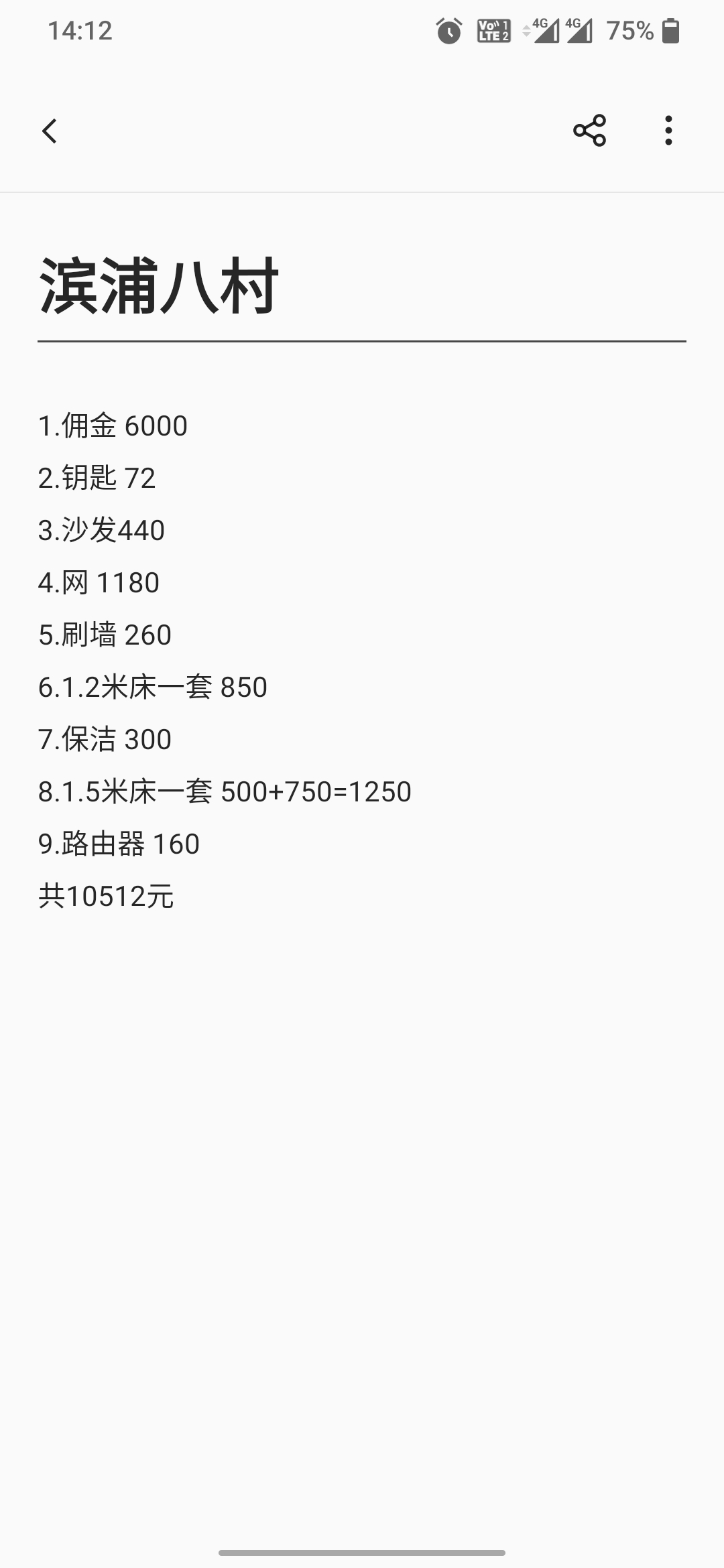Open the three-dot overflow menu
Screen dimensions: 724x1568
point(668,131)
